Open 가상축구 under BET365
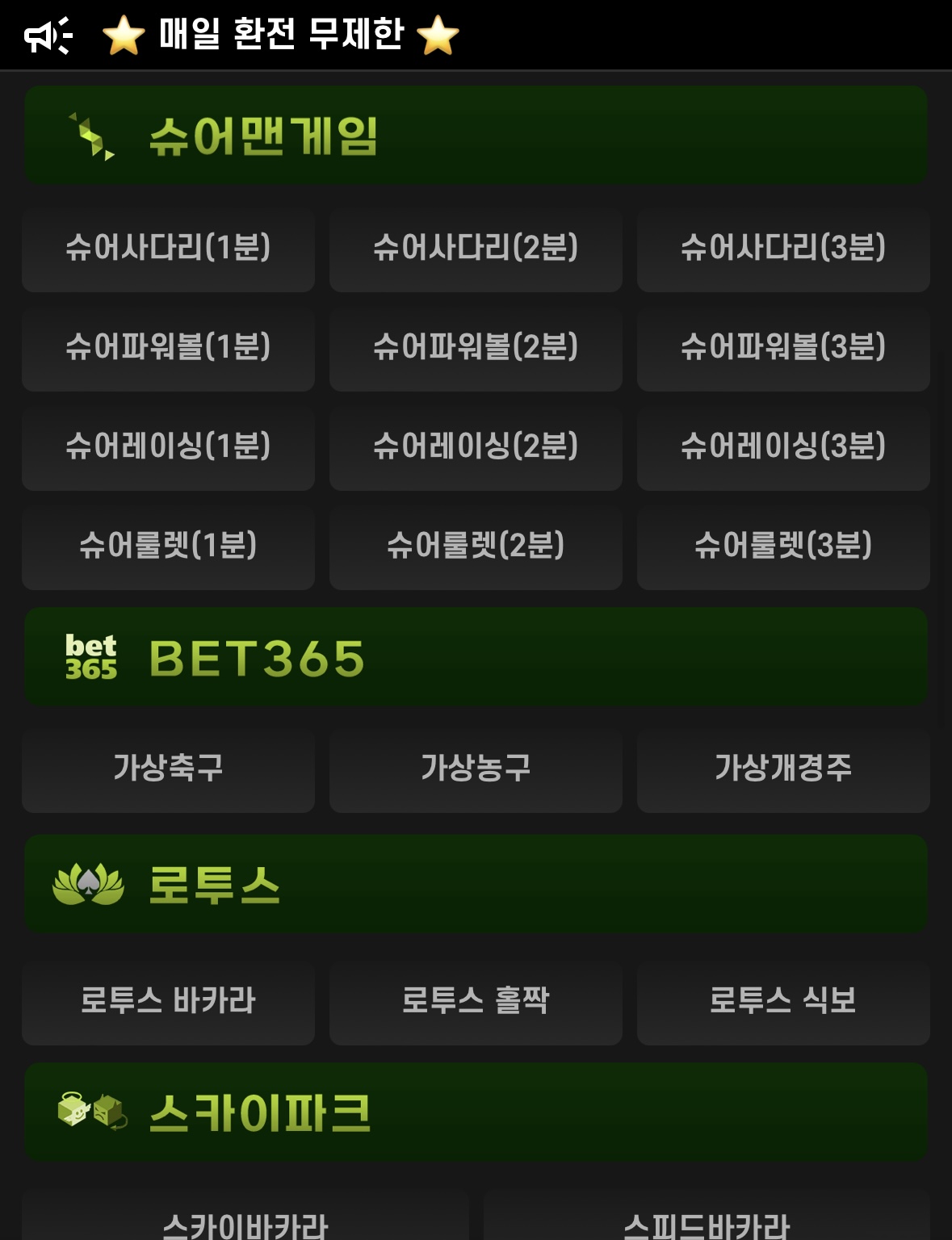The height and width of the screenshot is (1240, 952). (x=168, y=769)
